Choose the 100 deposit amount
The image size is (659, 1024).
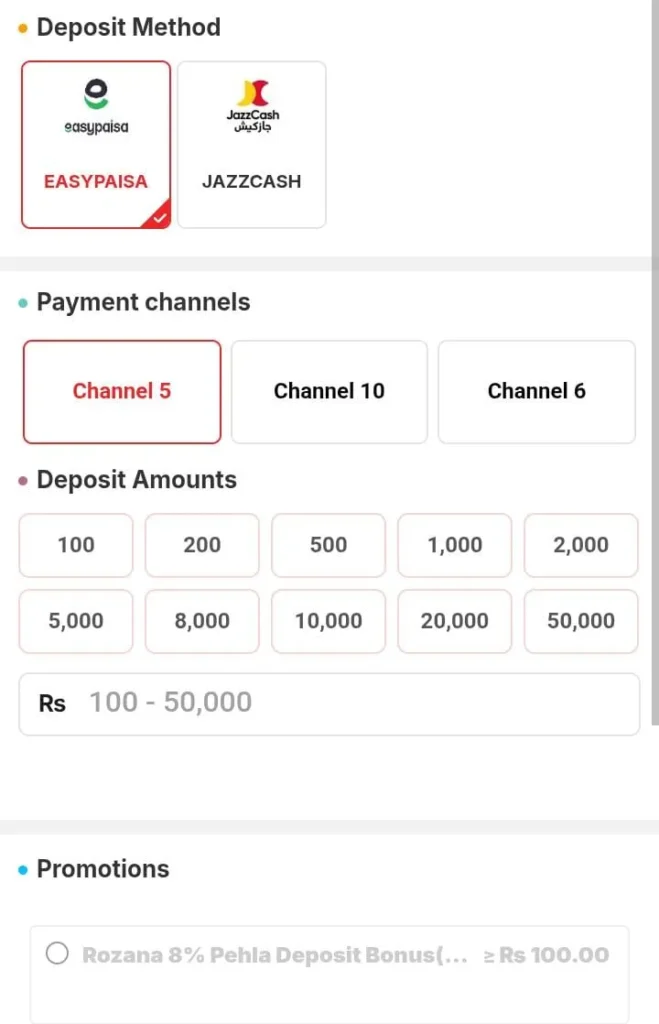pos(76,545)
